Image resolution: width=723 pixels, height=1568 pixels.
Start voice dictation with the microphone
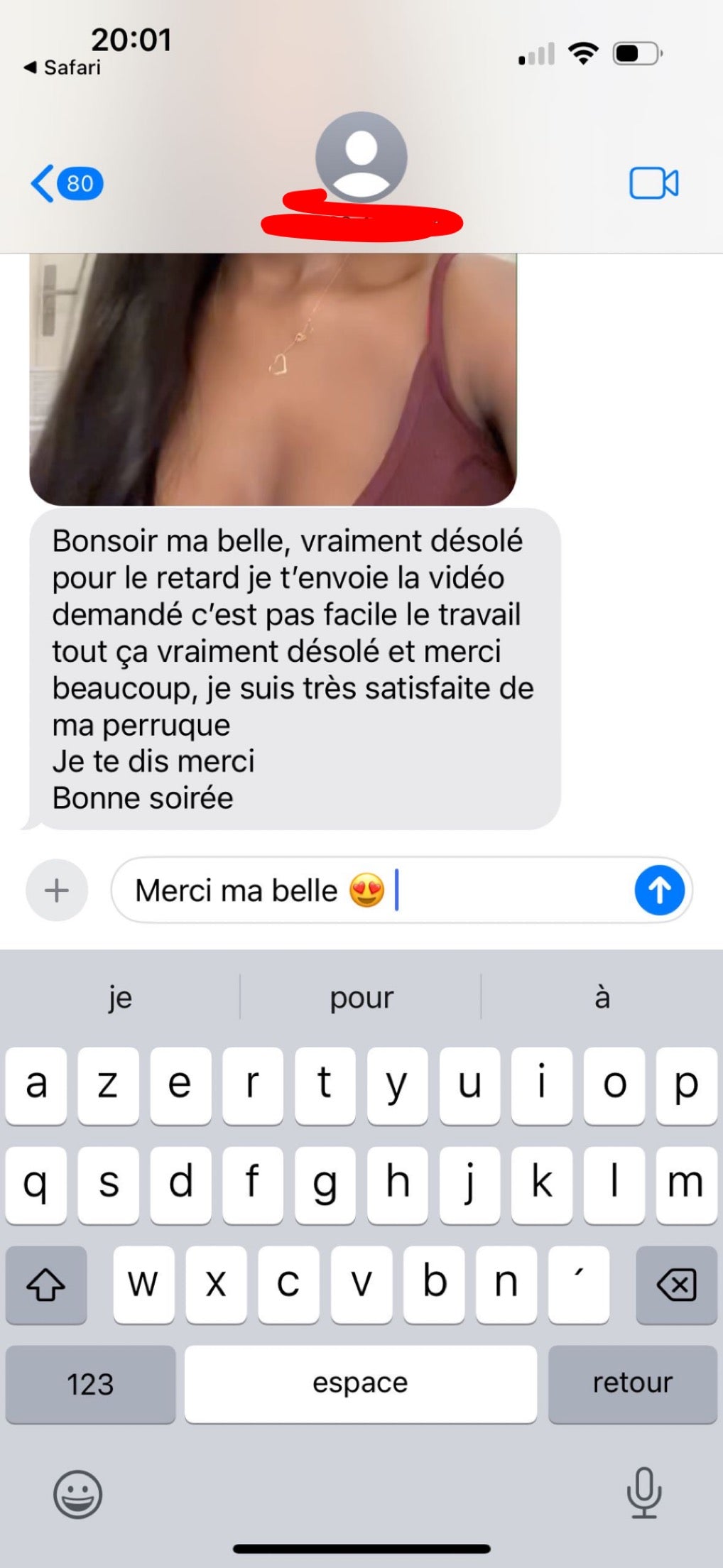click(643, 1492)
